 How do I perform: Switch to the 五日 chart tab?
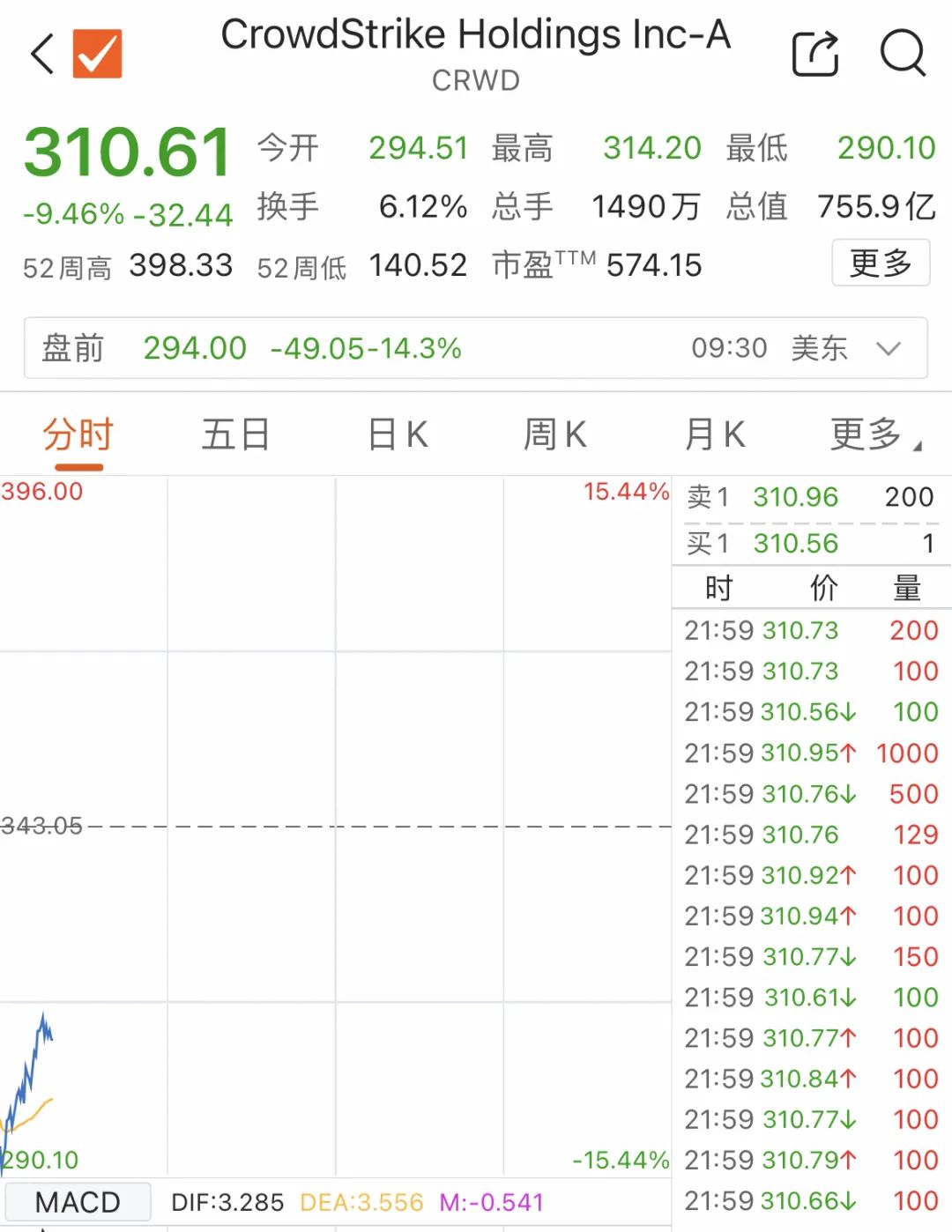coord(235,435)
